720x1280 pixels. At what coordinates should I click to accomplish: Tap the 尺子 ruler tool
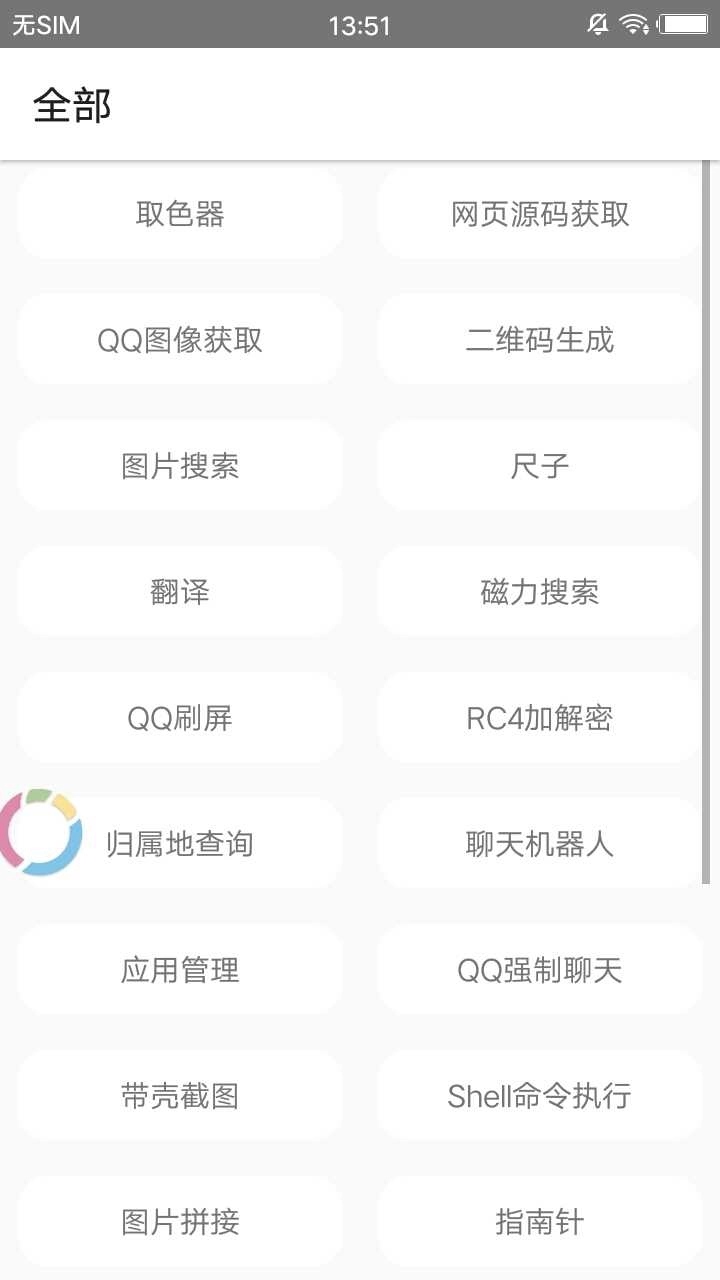[540, 466]
